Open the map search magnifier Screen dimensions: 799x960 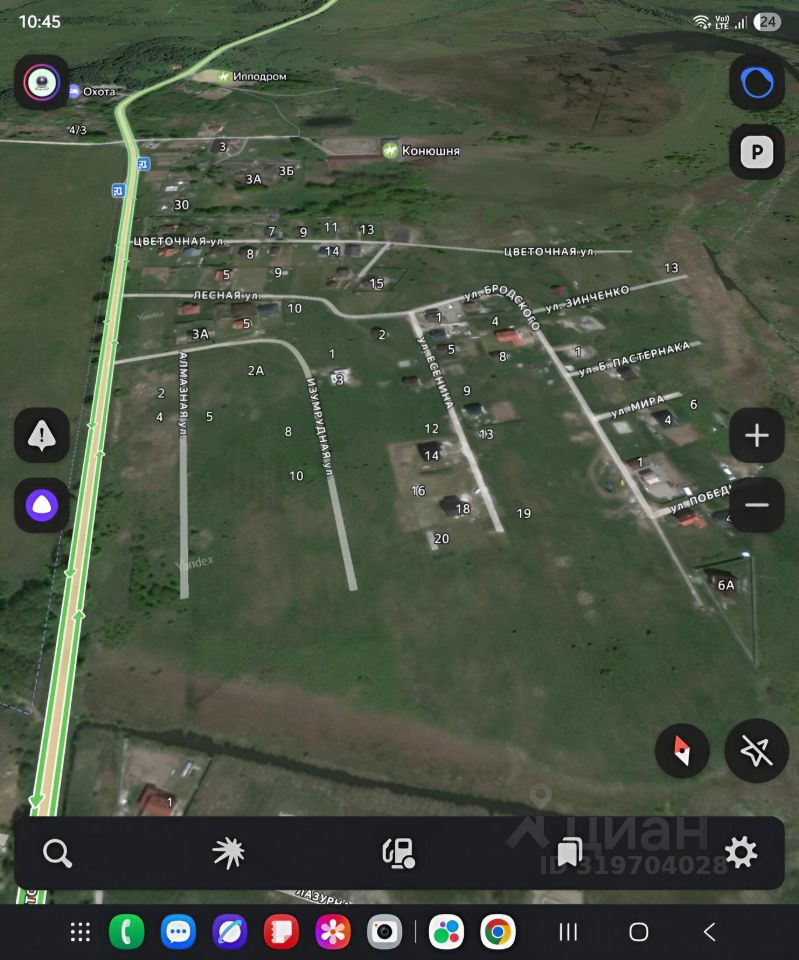58,853
